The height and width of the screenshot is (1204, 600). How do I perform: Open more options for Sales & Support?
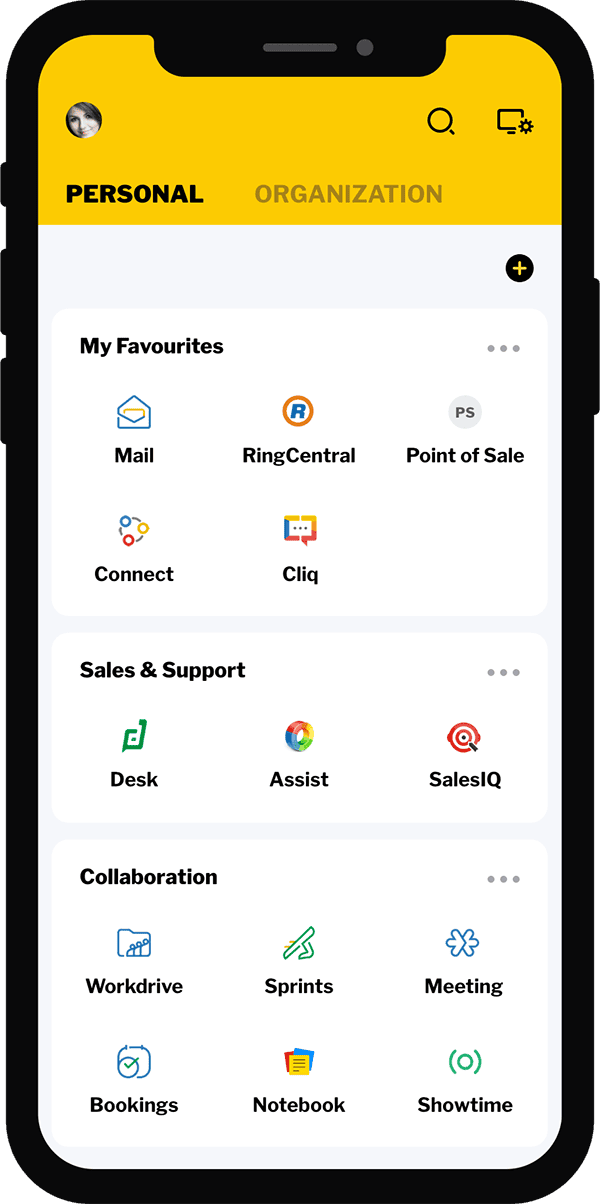click(503, 673)
